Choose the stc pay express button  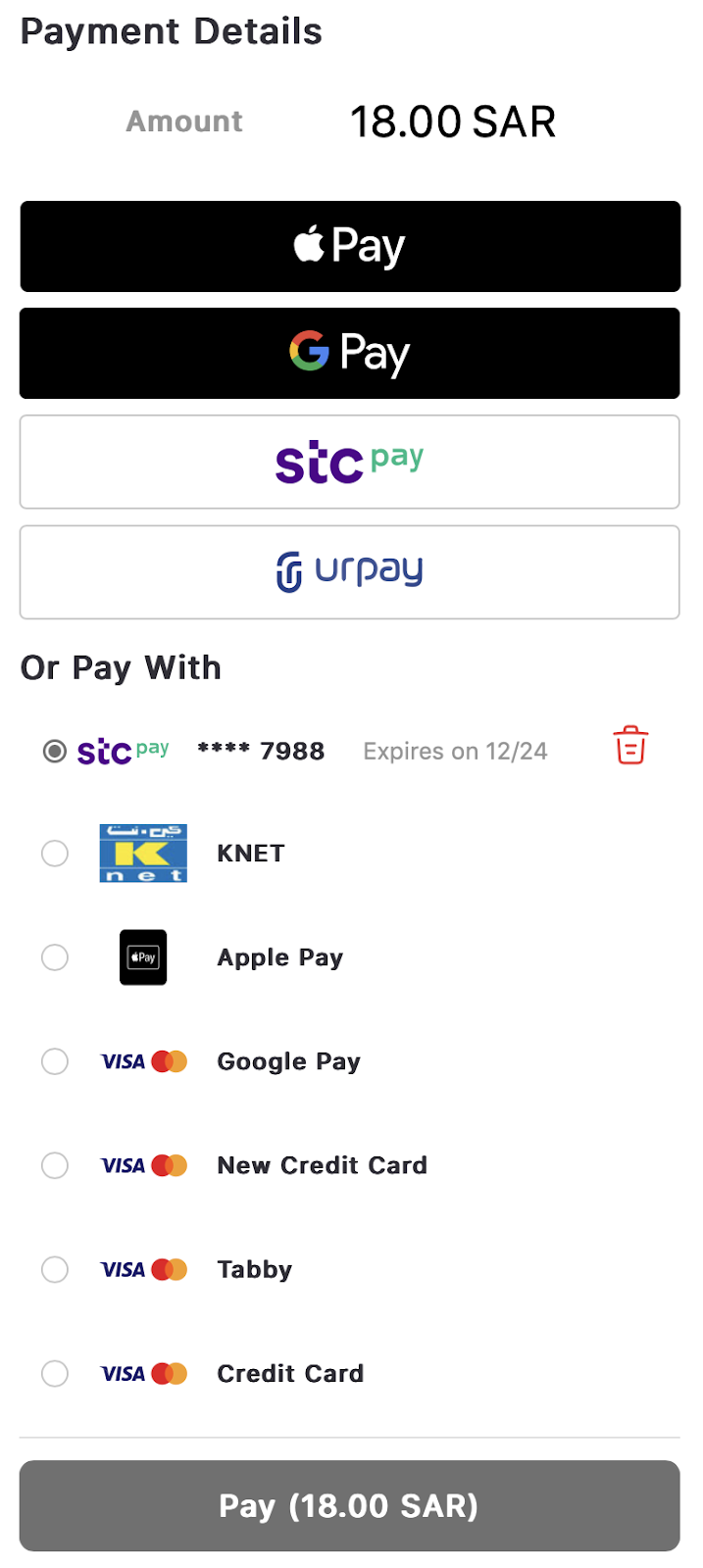(350, 462)
